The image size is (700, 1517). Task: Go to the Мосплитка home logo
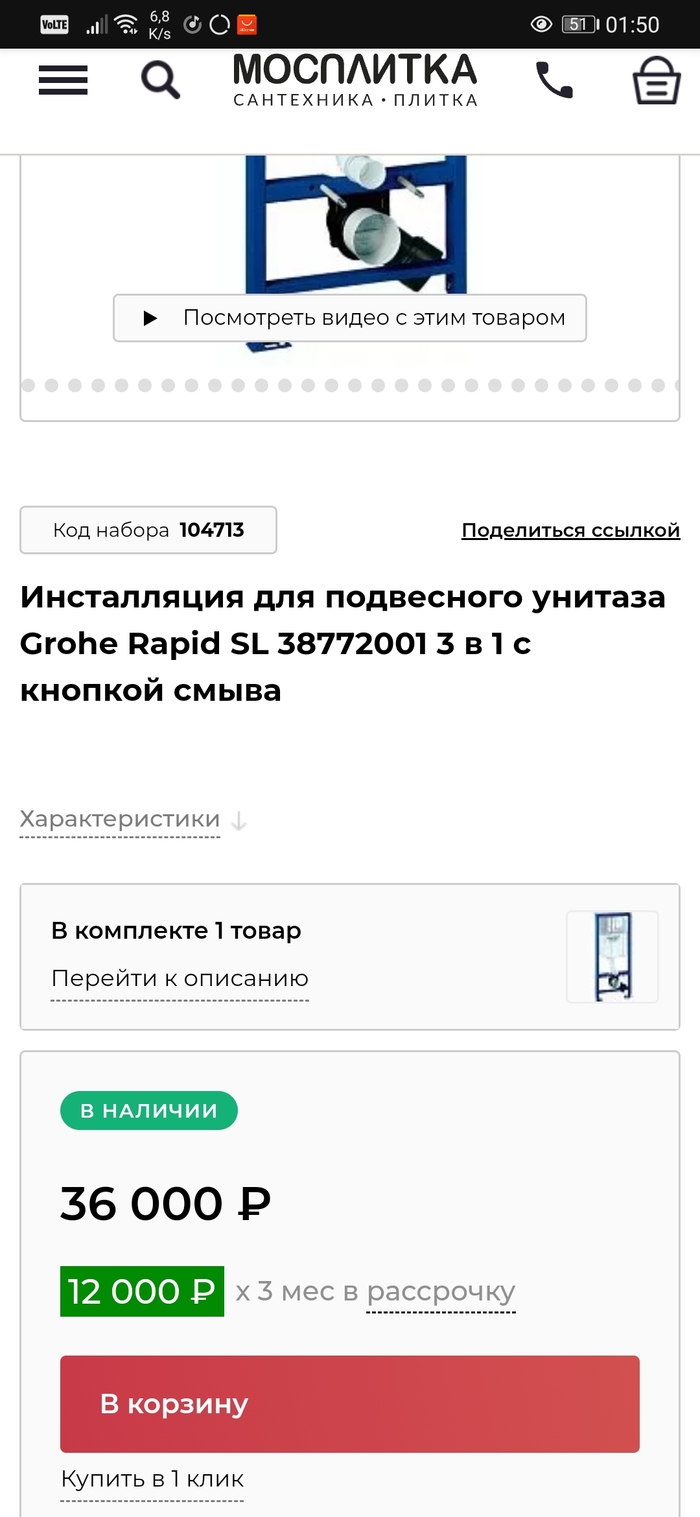point(355,80)
